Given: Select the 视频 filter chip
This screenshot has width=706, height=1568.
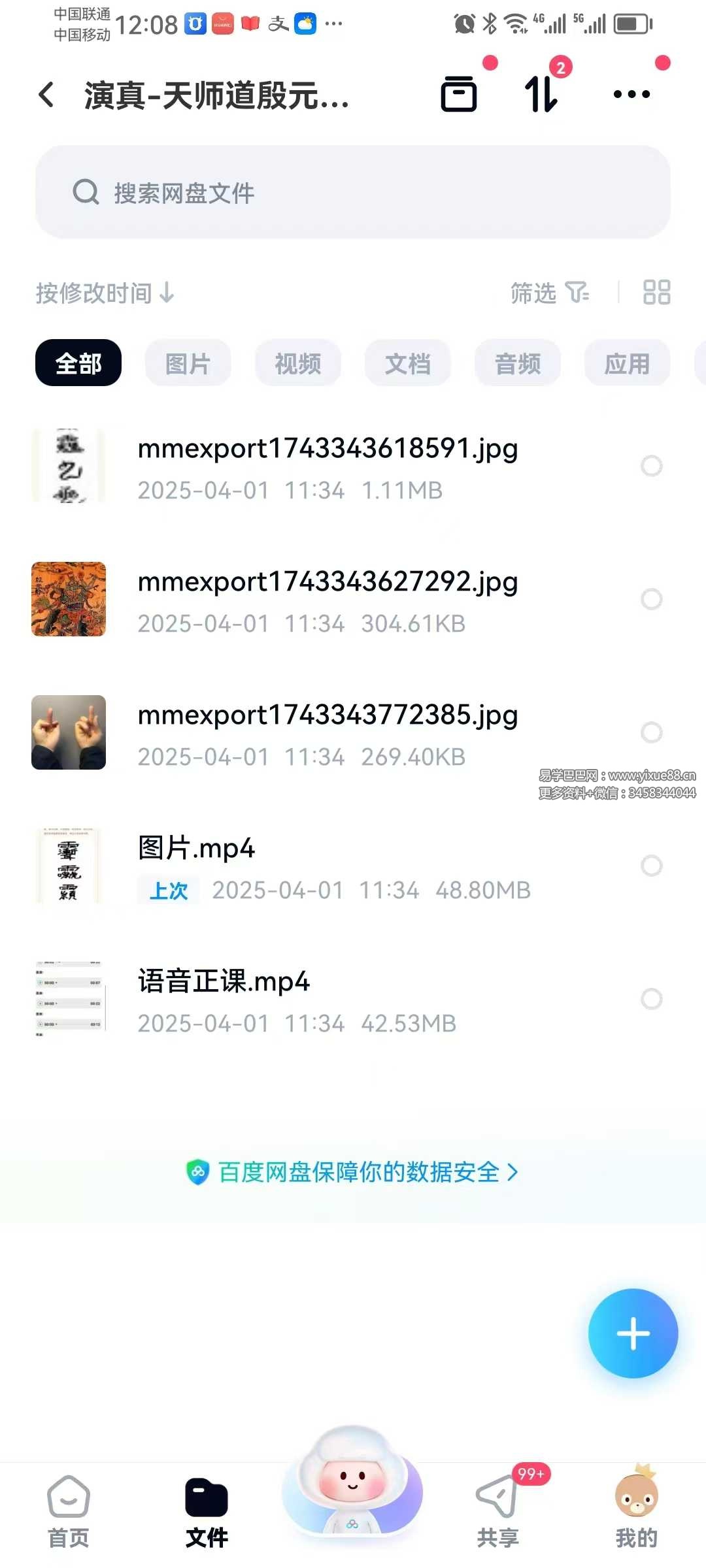Looking at the screenshot, I should coord(297,363).
